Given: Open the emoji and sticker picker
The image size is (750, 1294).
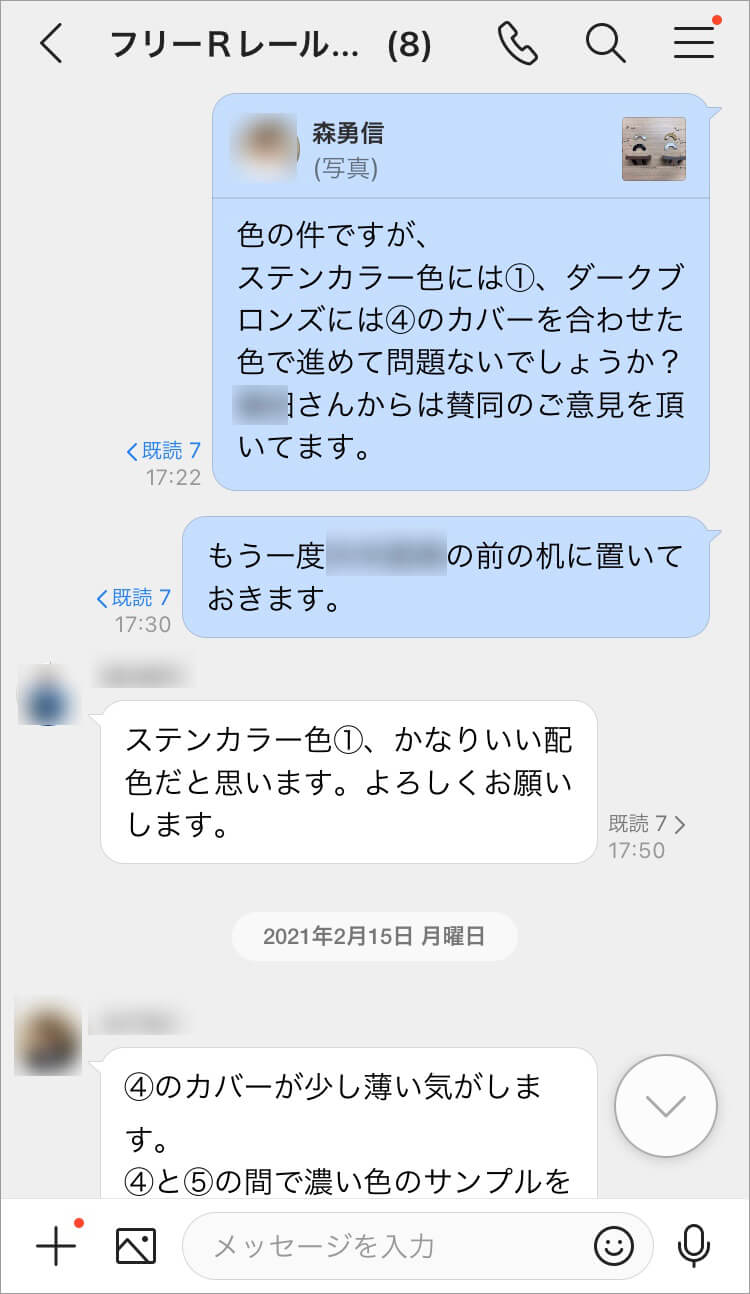Looking at the screenshot, I should (614, 1246).
